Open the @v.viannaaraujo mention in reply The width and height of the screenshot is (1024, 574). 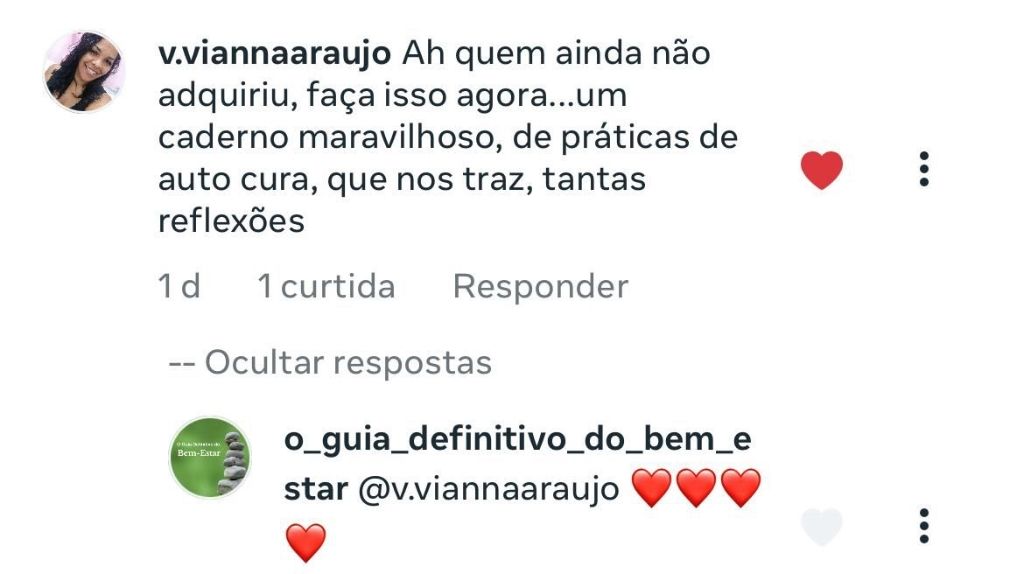pos(489,490)
